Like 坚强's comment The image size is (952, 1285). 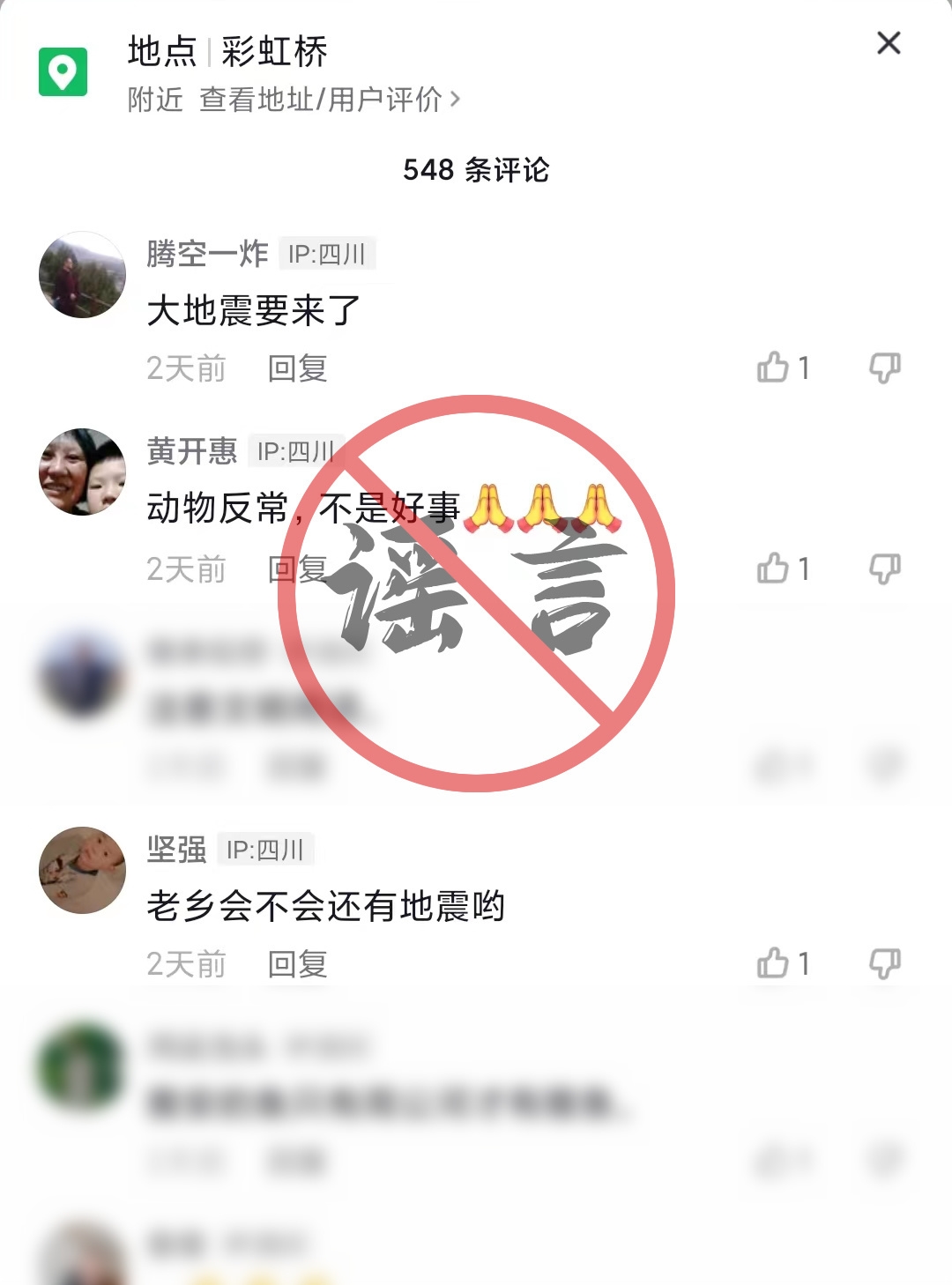pyautogui.click(x=774, y=963)
